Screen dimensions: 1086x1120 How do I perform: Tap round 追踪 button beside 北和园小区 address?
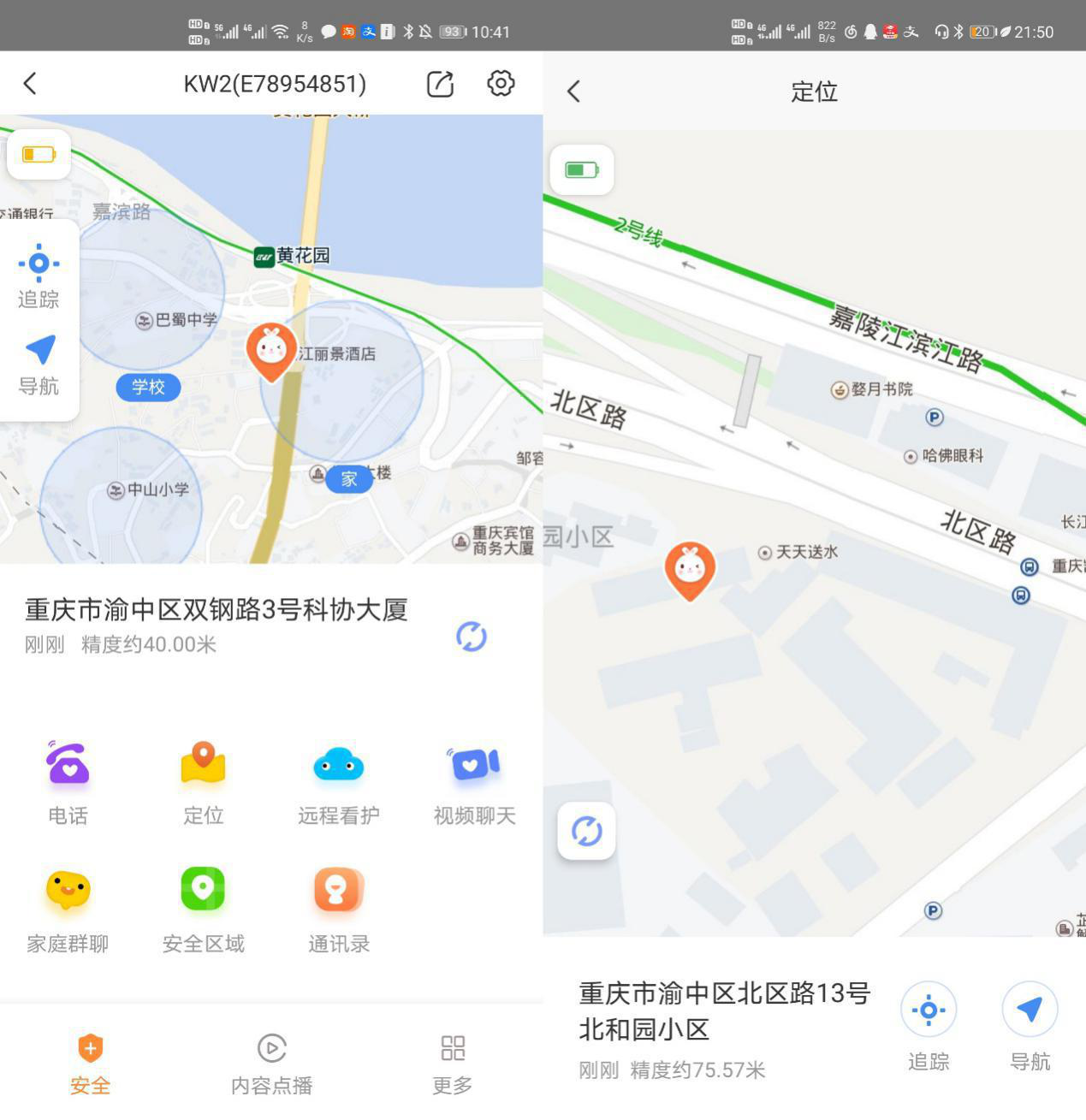tap(929, 1010)
